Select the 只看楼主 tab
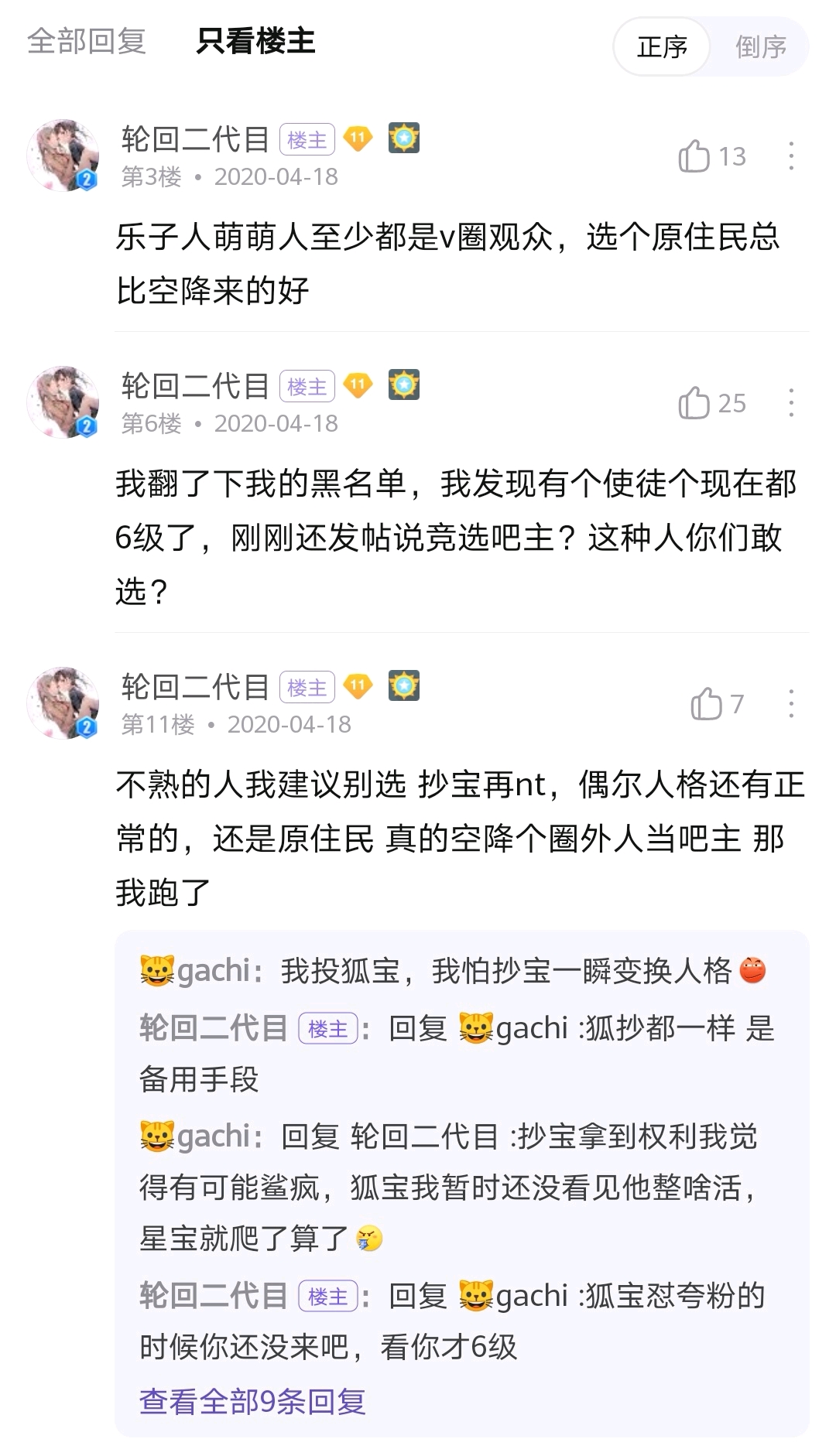 (255, 41)
